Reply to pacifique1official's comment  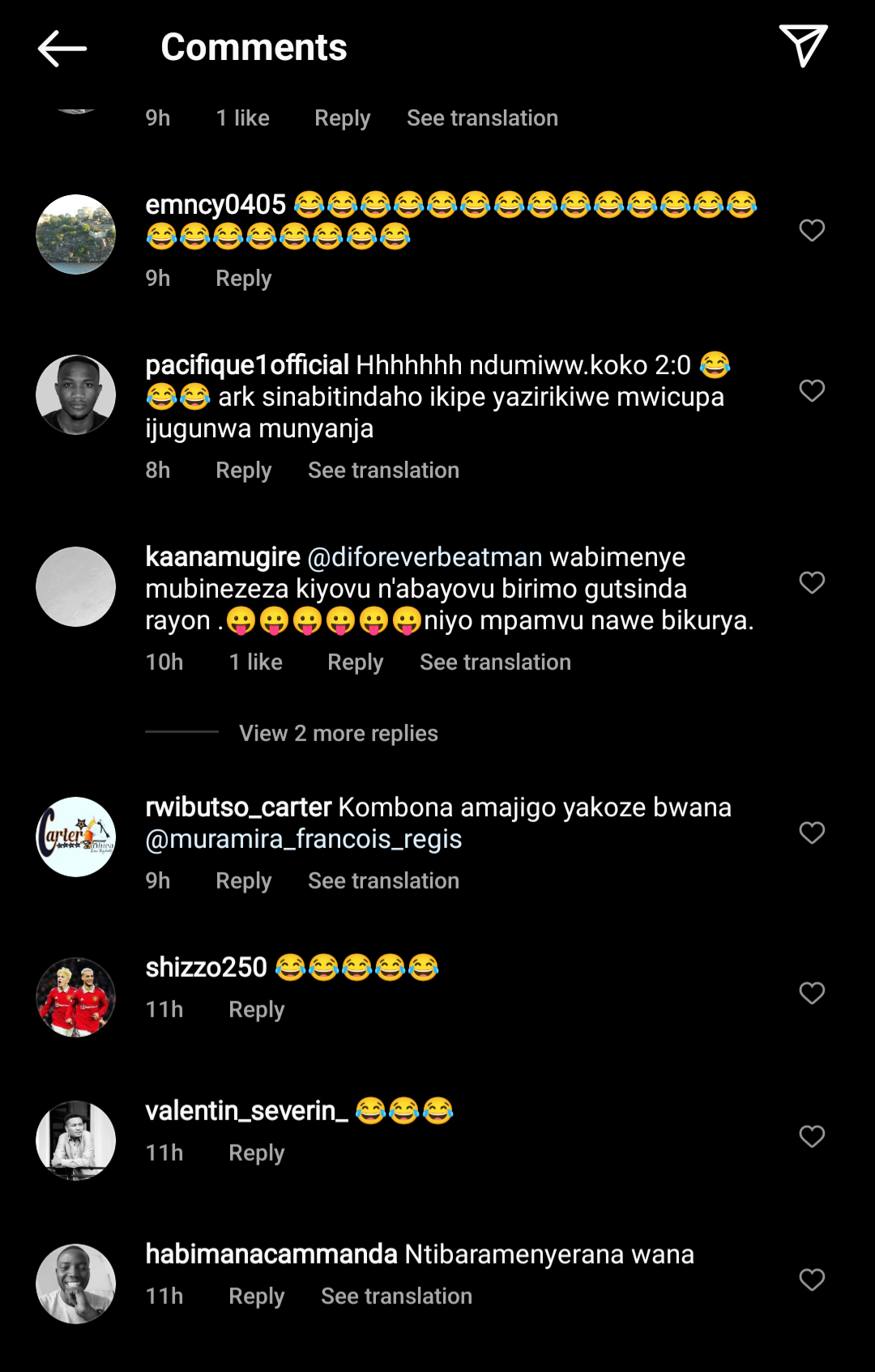click(x=243, y=471)
